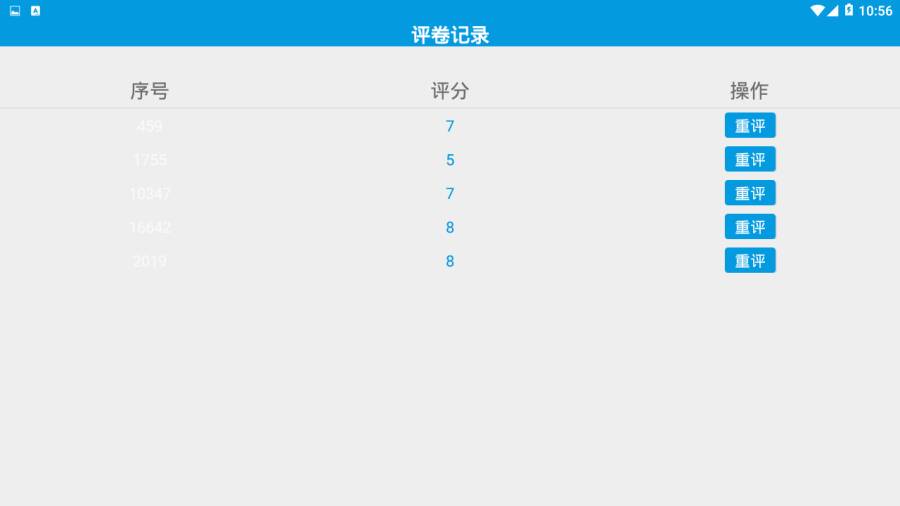Select 重评 in the row numbered 10347
The height and width of the screenshot is (506, 900).
click(750, 193)
